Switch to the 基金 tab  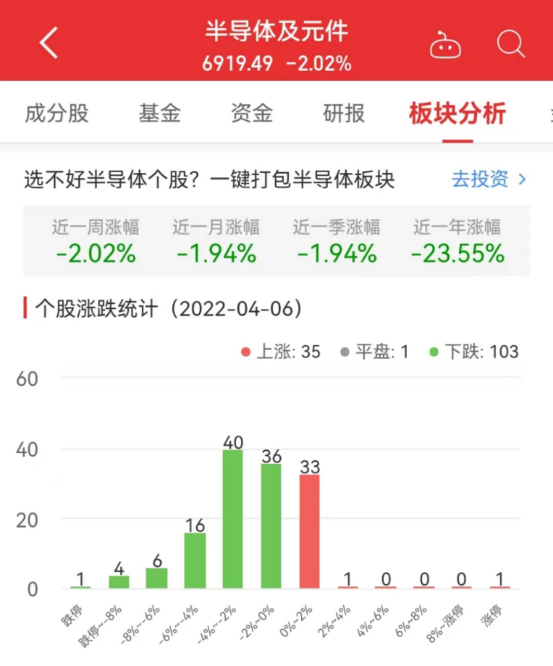(x=160, y=113)
